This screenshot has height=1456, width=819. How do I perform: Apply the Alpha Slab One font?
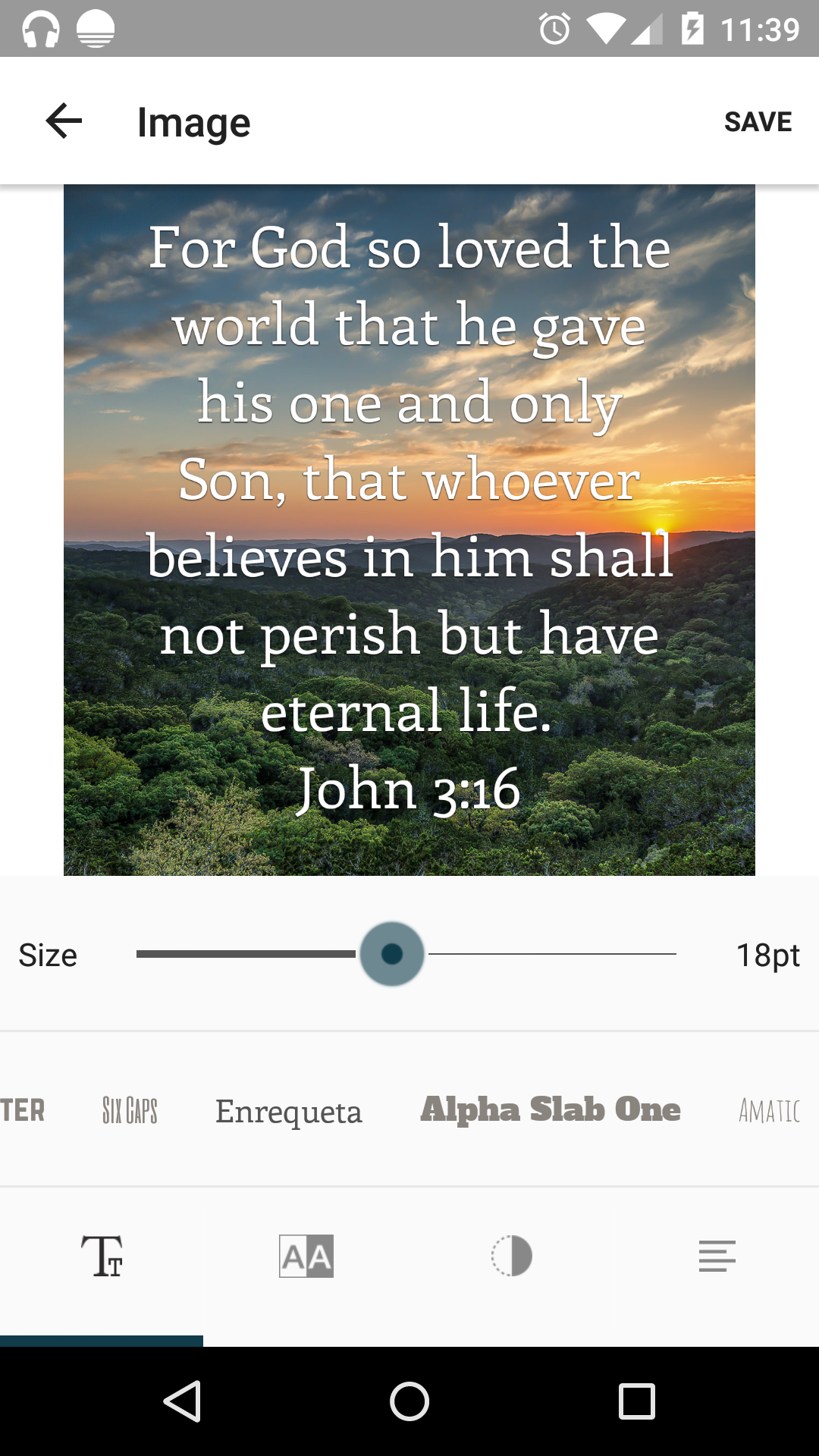(x=551, y=1109)
